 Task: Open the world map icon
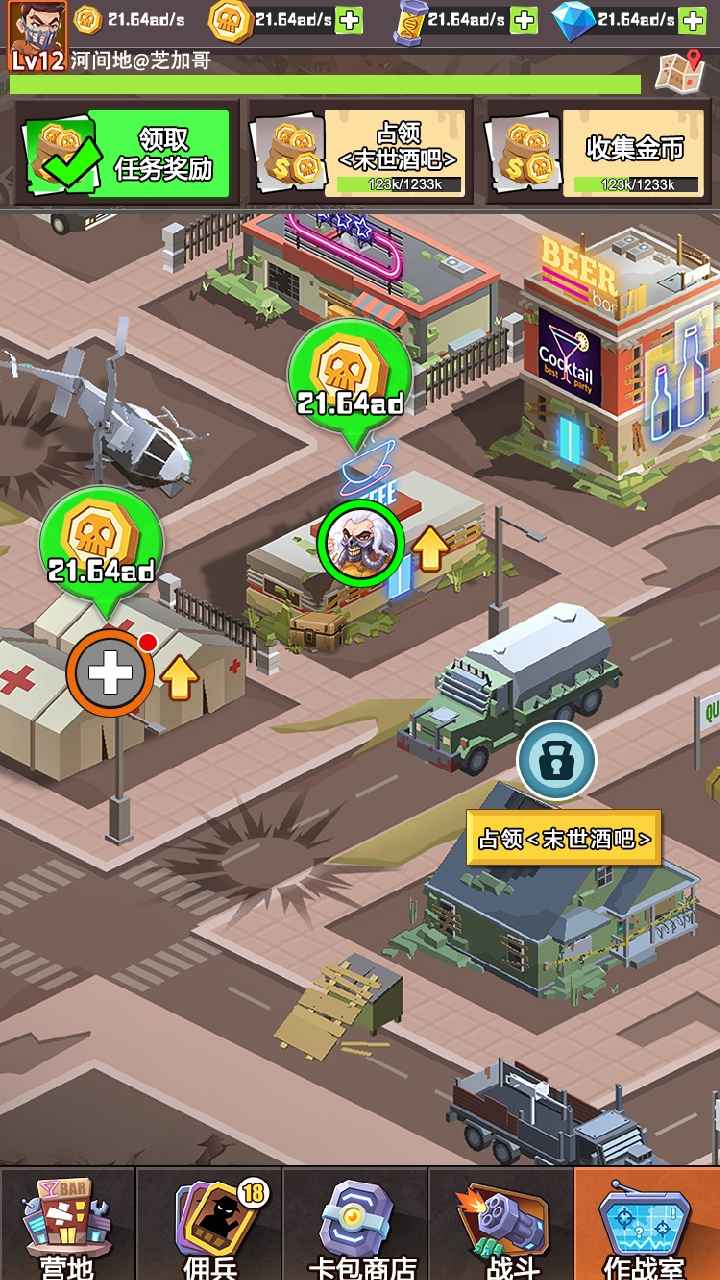[x=680, y=70]
